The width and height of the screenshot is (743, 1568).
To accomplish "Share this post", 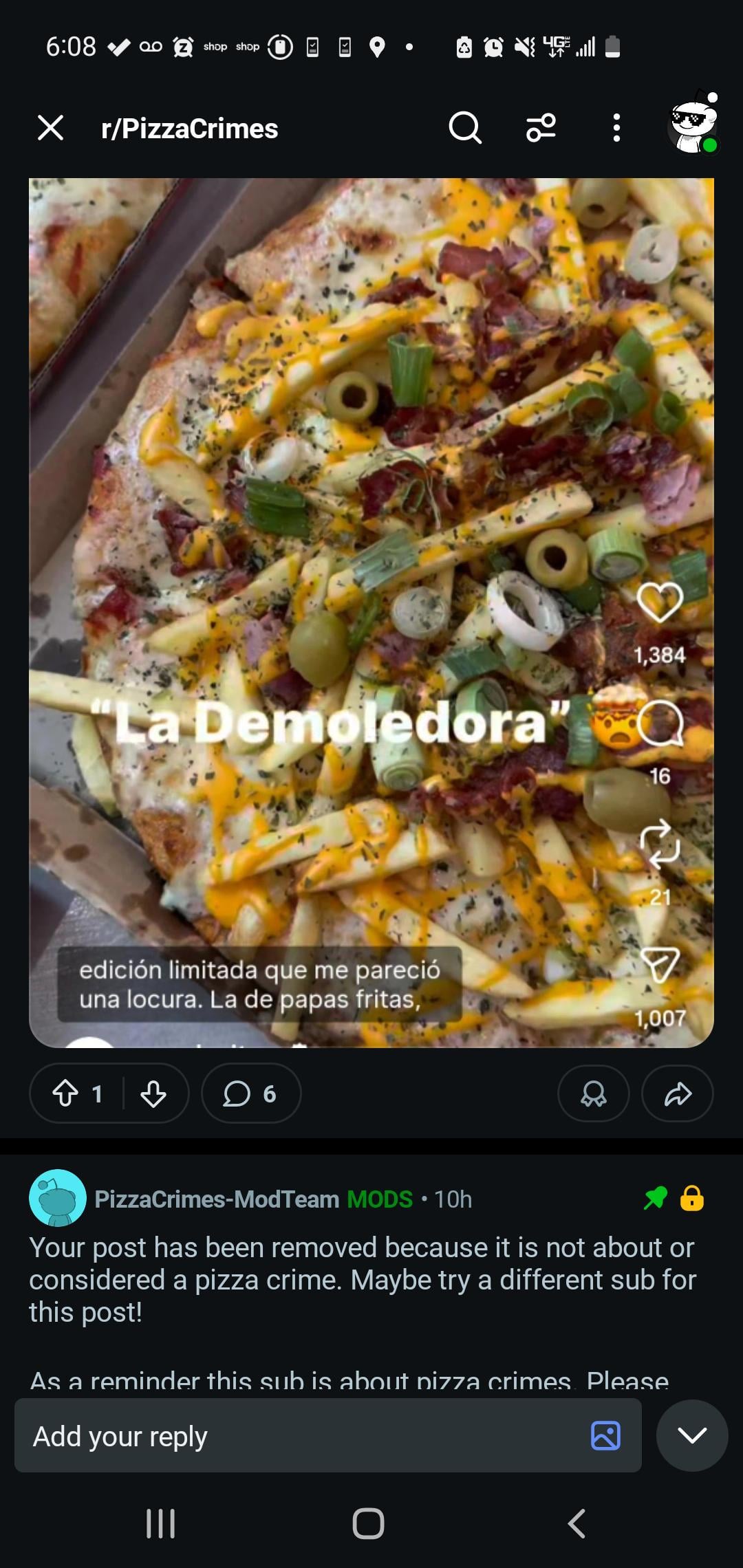I will [x=678, y=1093].
